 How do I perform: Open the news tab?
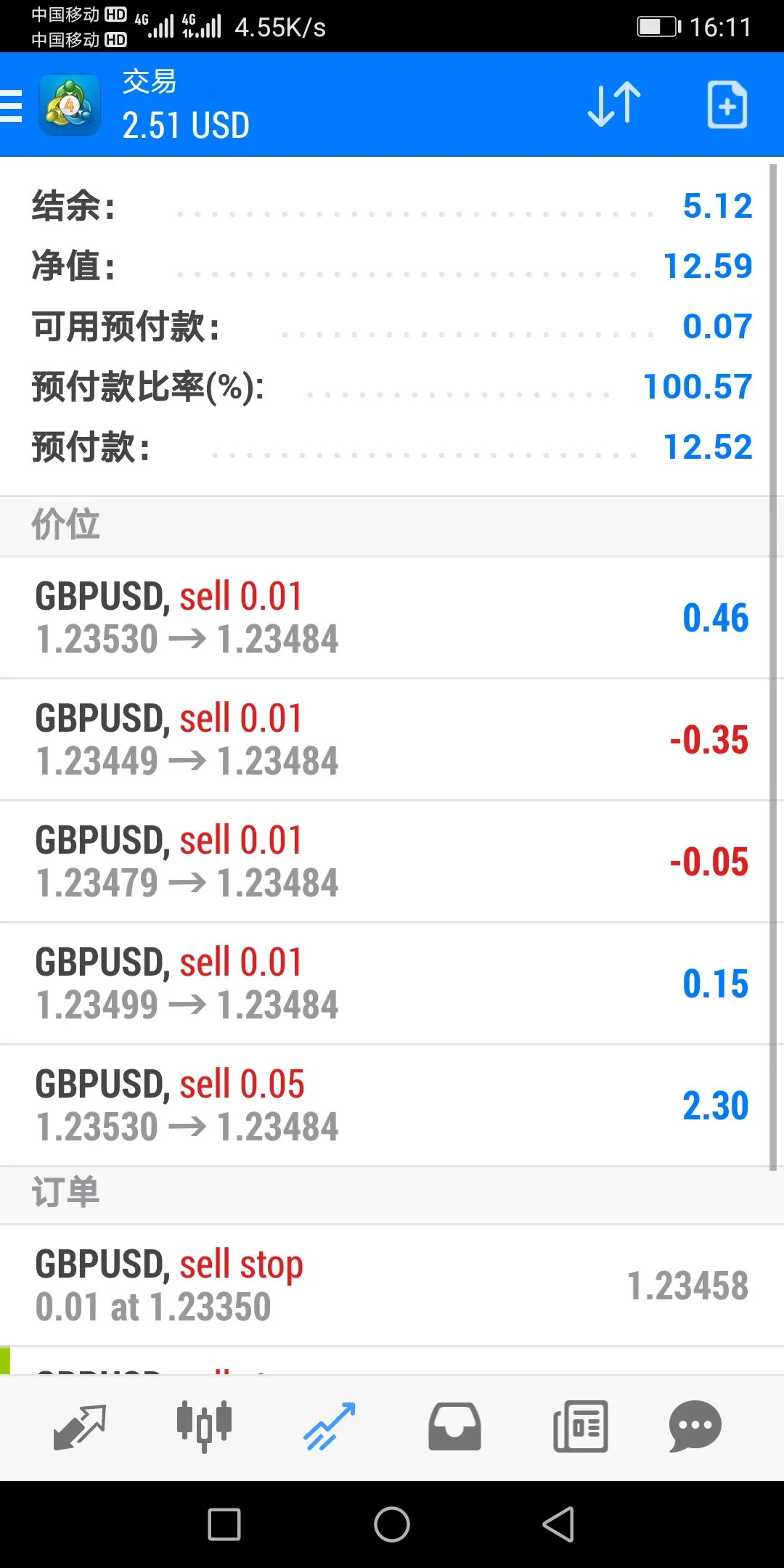(580, 1426)
